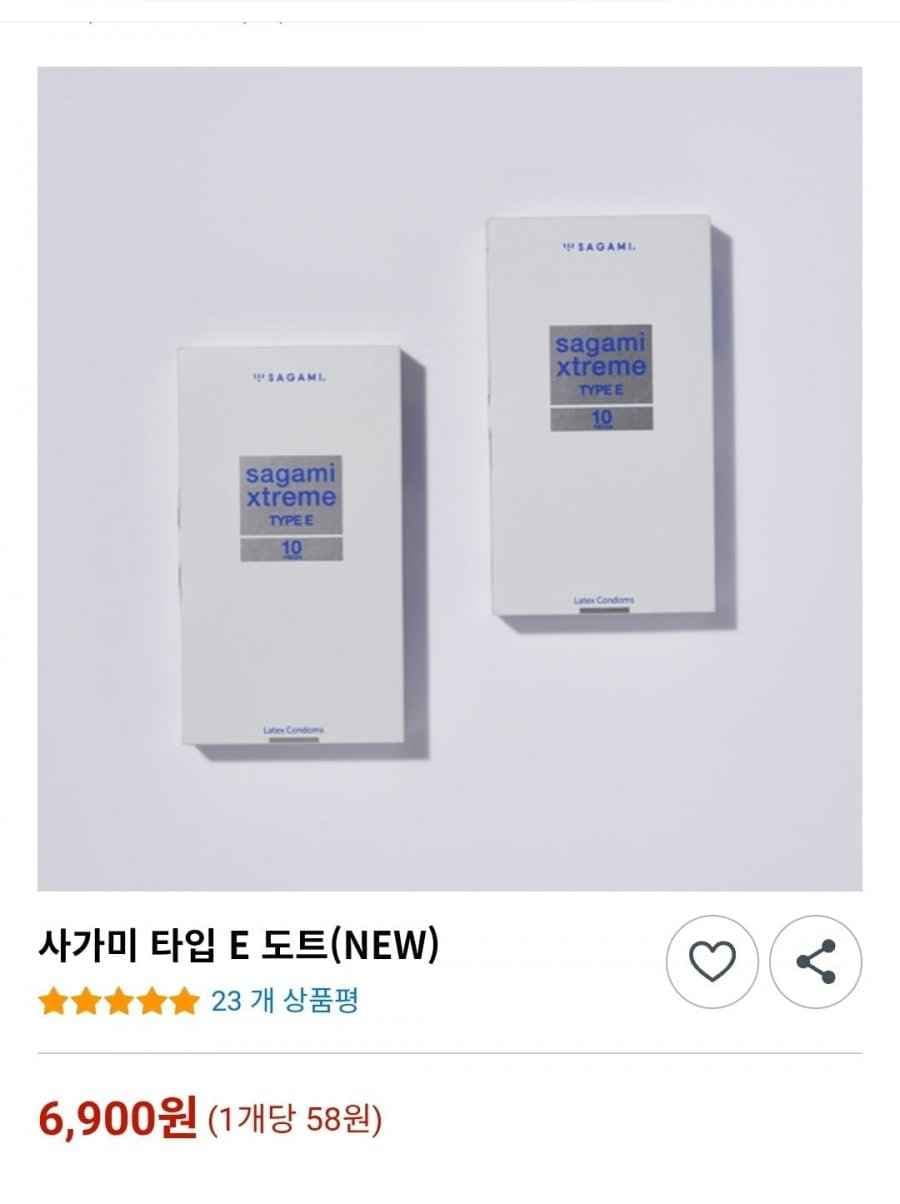Toggle wishlist state for Sagami Type E
Screen dimensions: 900x1204
coord(713,958)
